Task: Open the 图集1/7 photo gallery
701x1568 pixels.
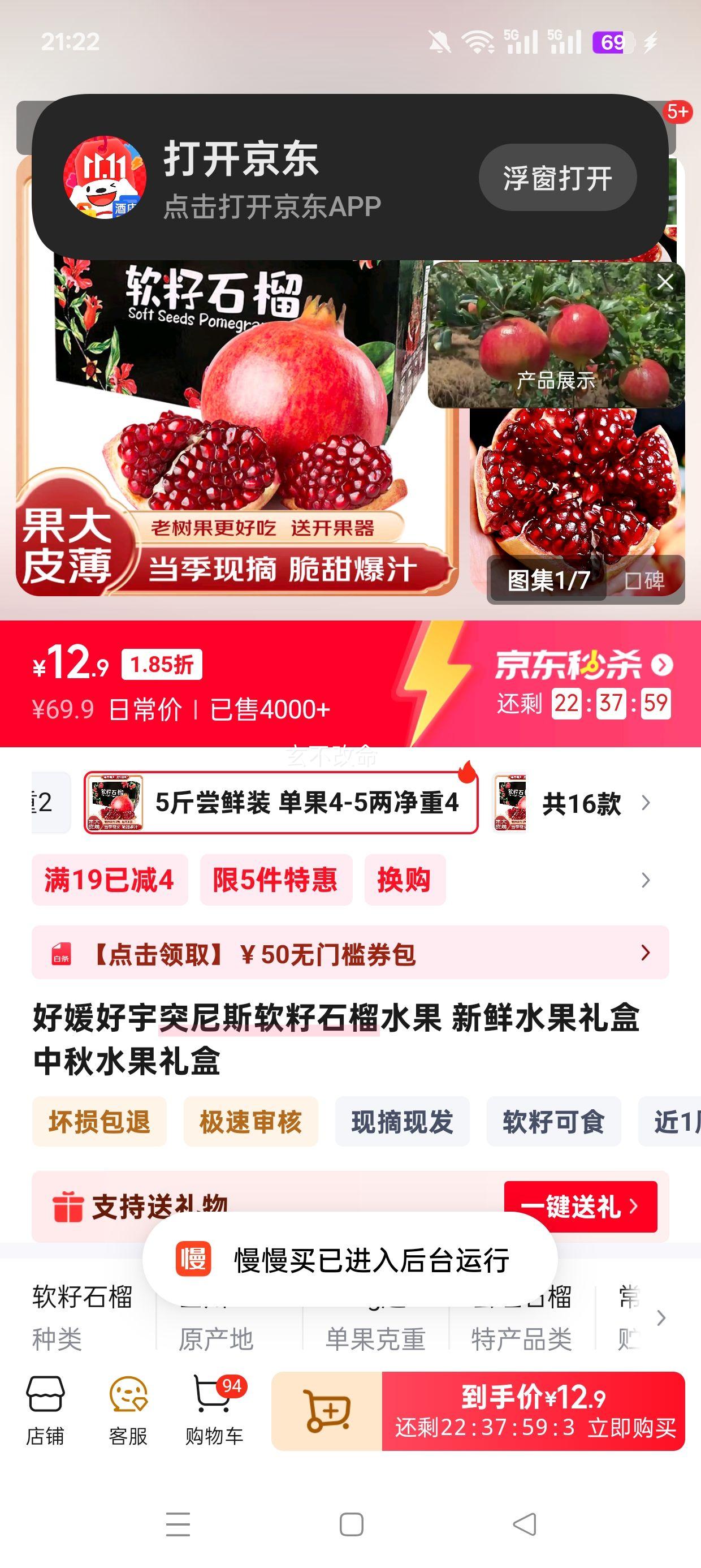Action: [x=548, y=580]
